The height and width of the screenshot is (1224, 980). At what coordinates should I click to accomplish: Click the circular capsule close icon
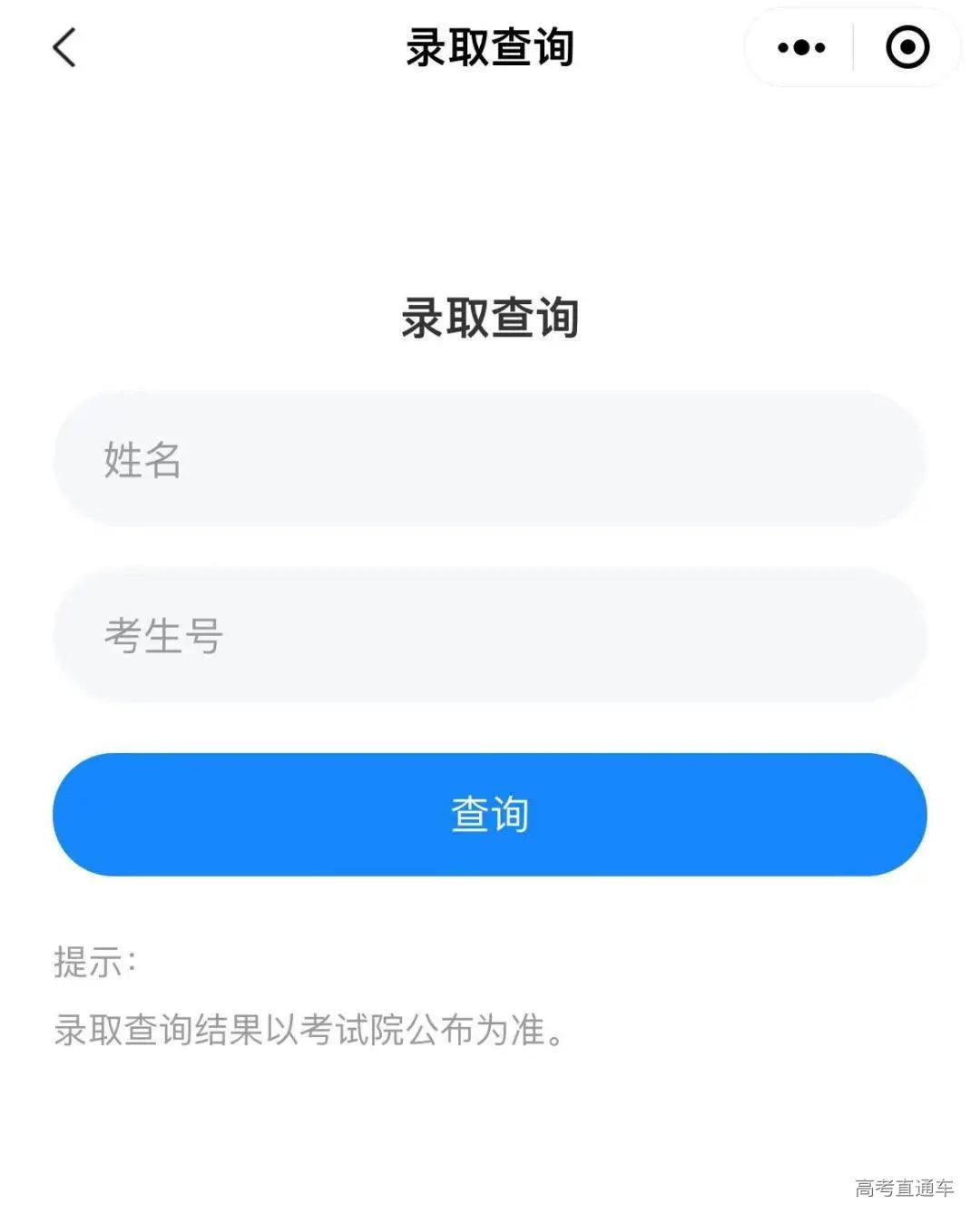[x=906, y=47]
